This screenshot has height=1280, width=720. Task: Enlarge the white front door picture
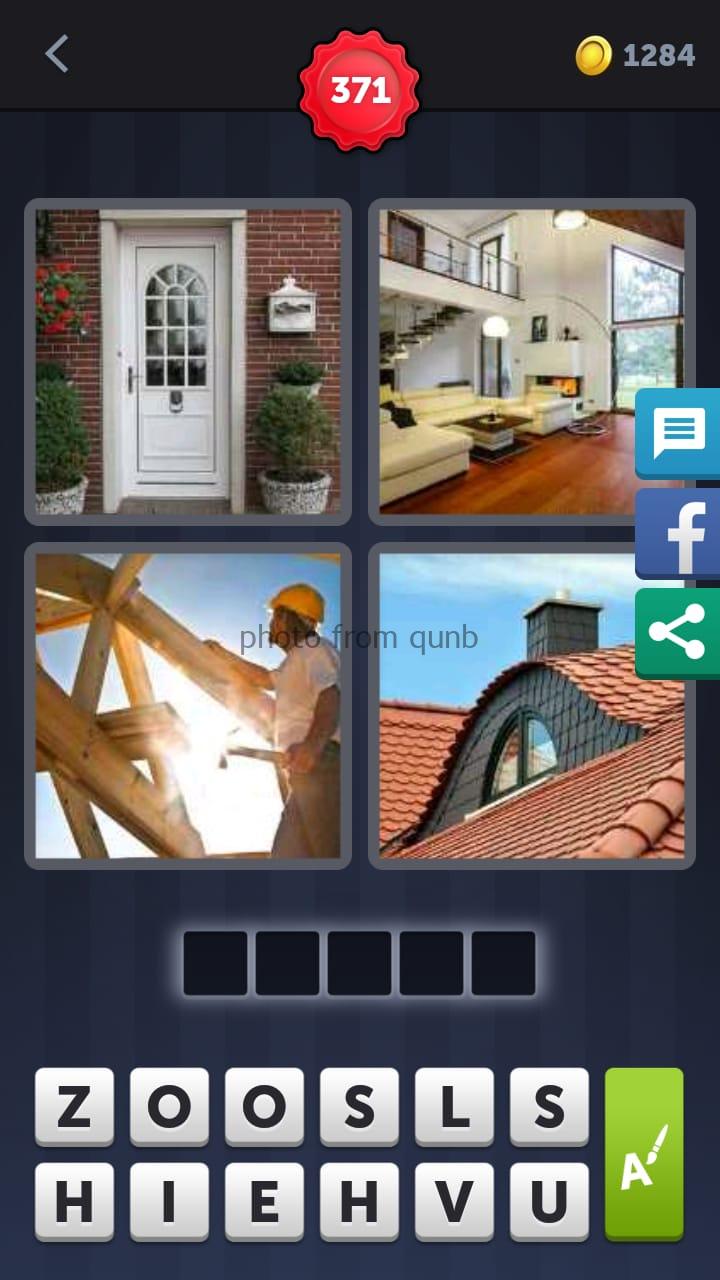point(188,361)
